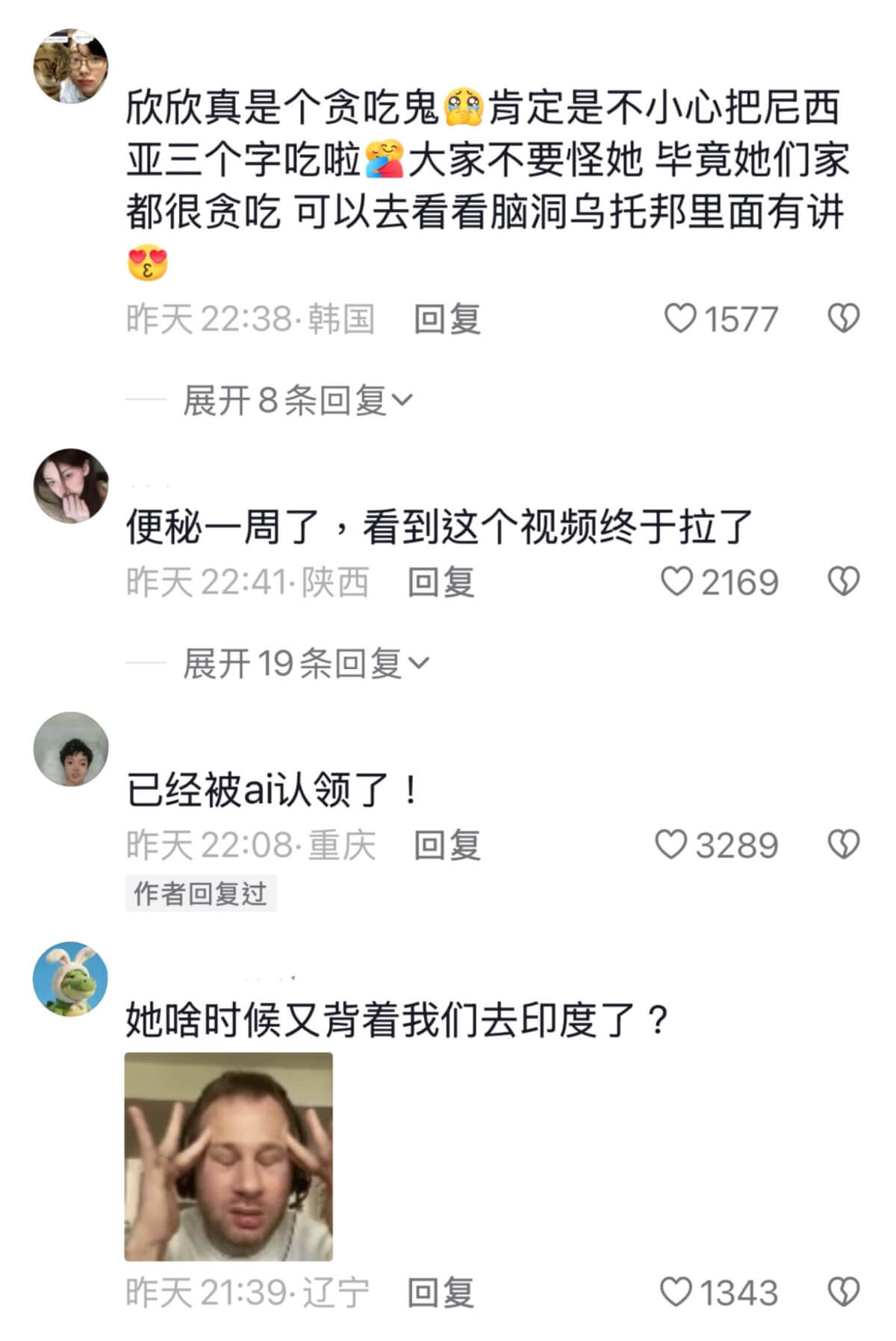Screen dimensions: 896x1341
Task: Dislike the comment with 1343 likes
Action: 844,1292
